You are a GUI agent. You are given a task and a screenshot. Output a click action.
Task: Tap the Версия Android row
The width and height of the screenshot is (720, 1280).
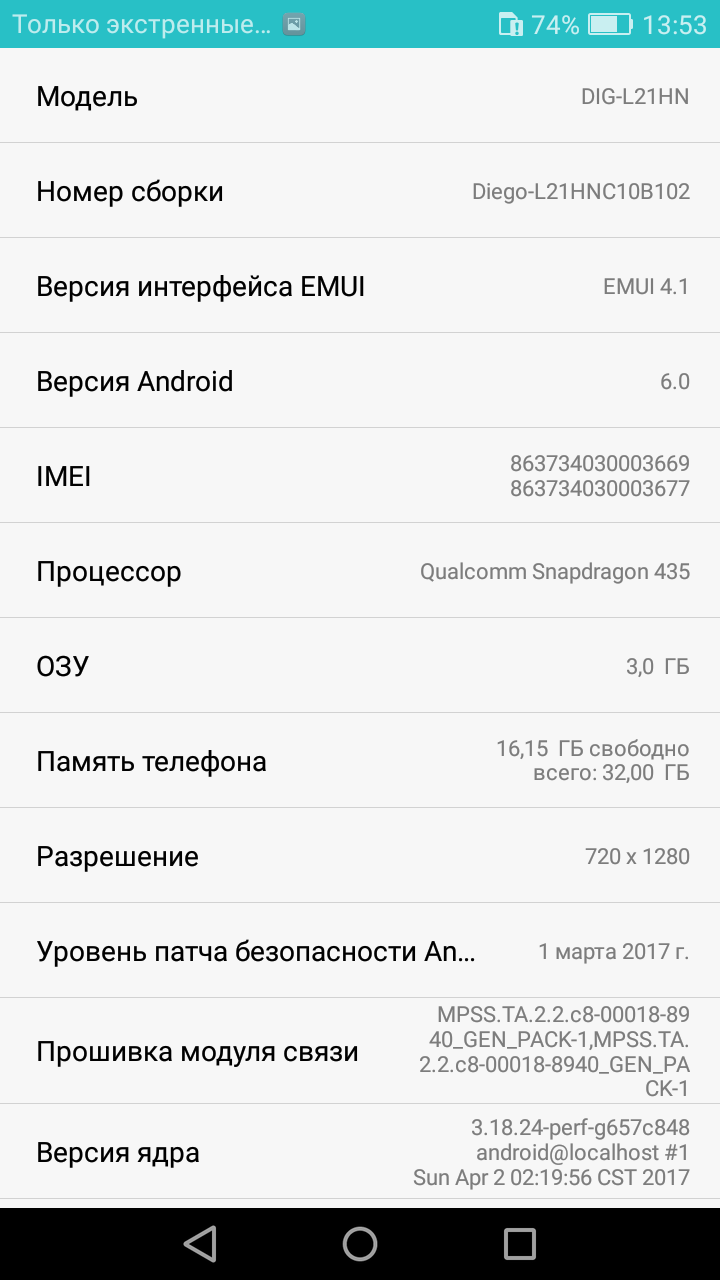click(x=360, y=381)
